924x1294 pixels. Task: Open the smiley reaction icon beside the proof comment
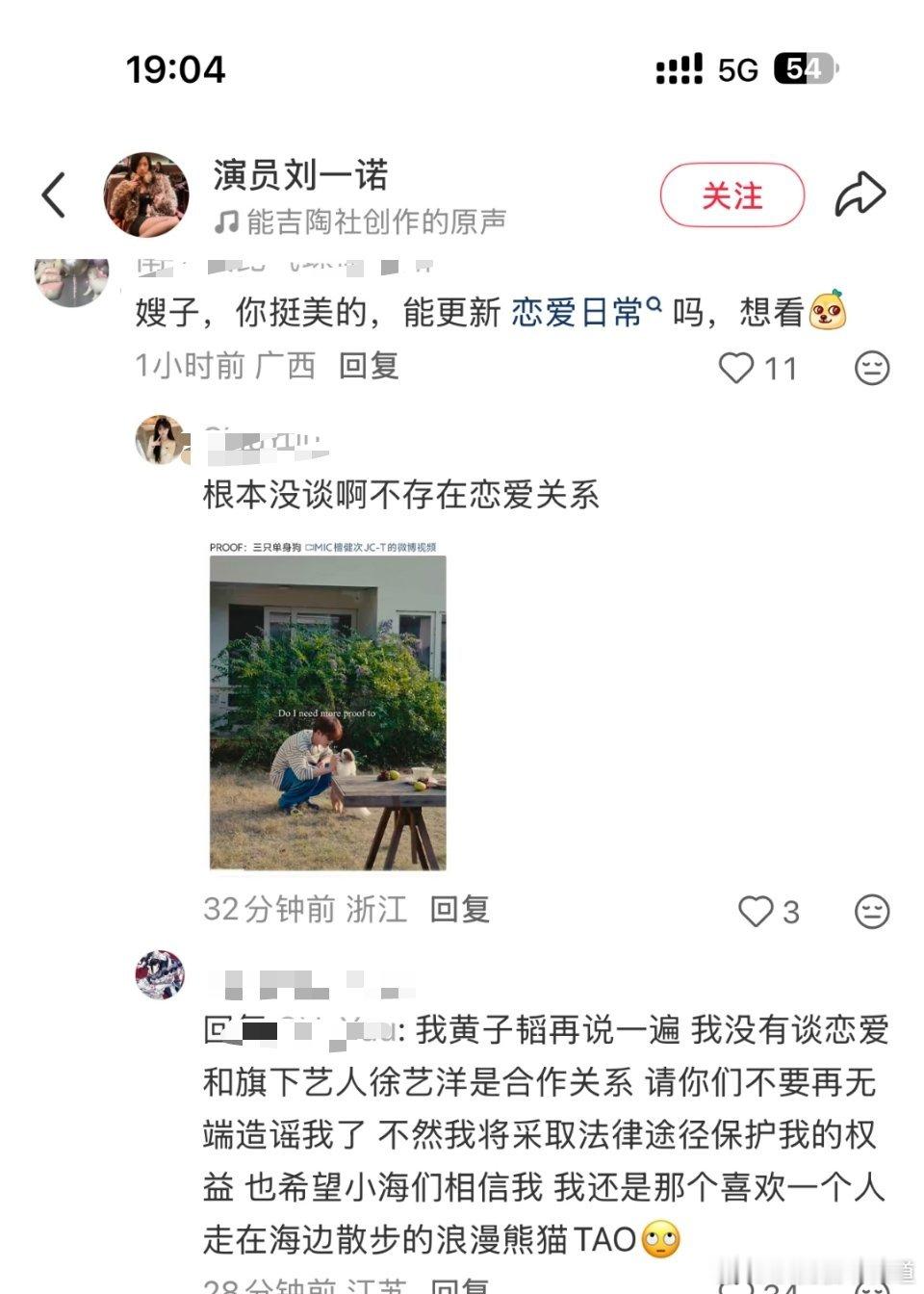coord(871,910)
